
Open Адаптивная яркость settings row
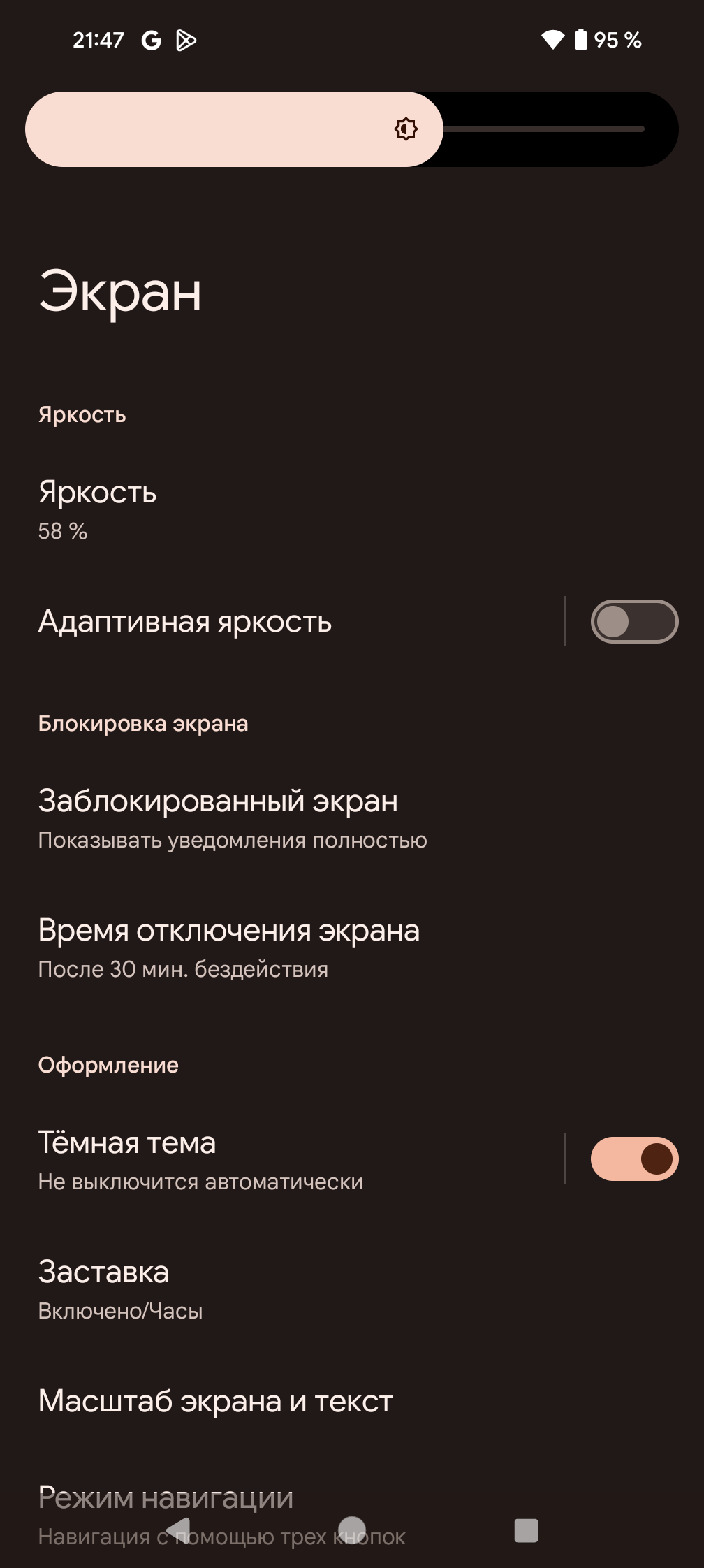(x=279, y=621)
